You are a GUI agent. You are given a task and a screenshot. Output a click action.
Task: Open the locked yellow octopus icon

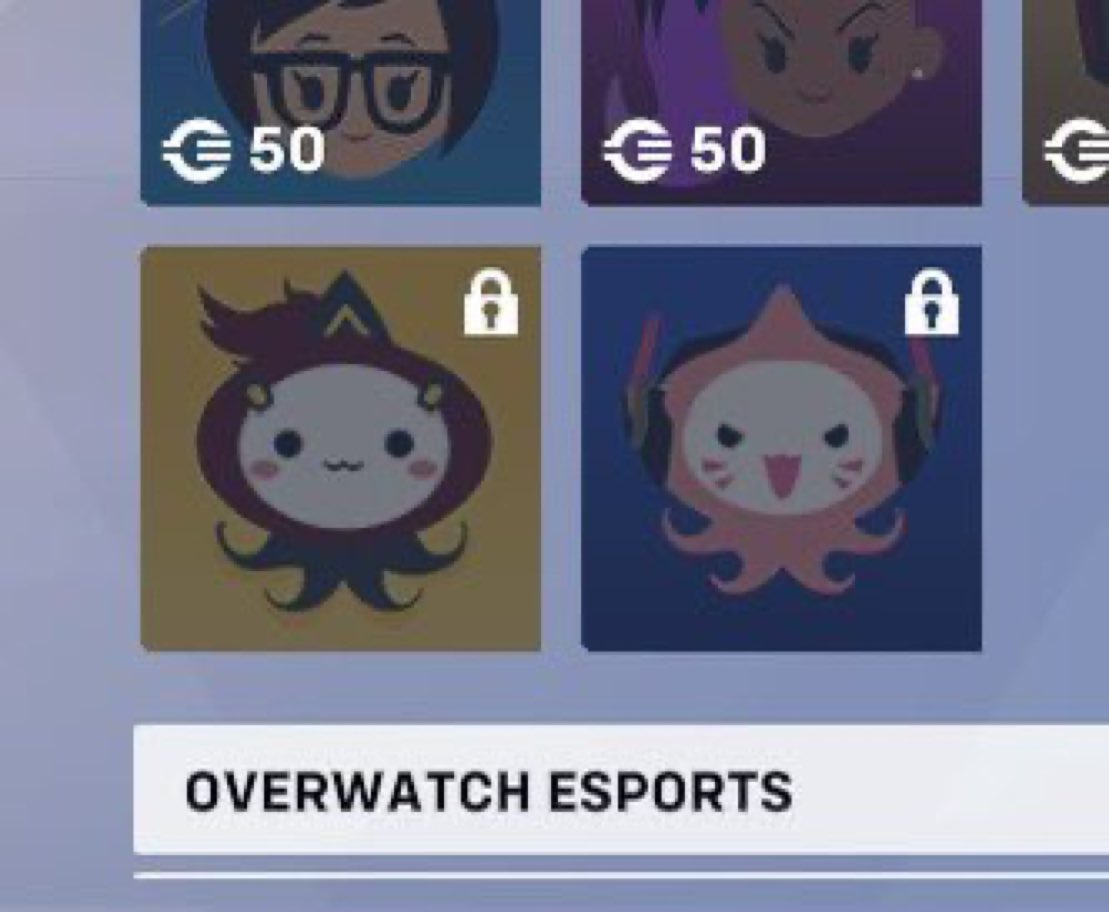pos(340,449)
